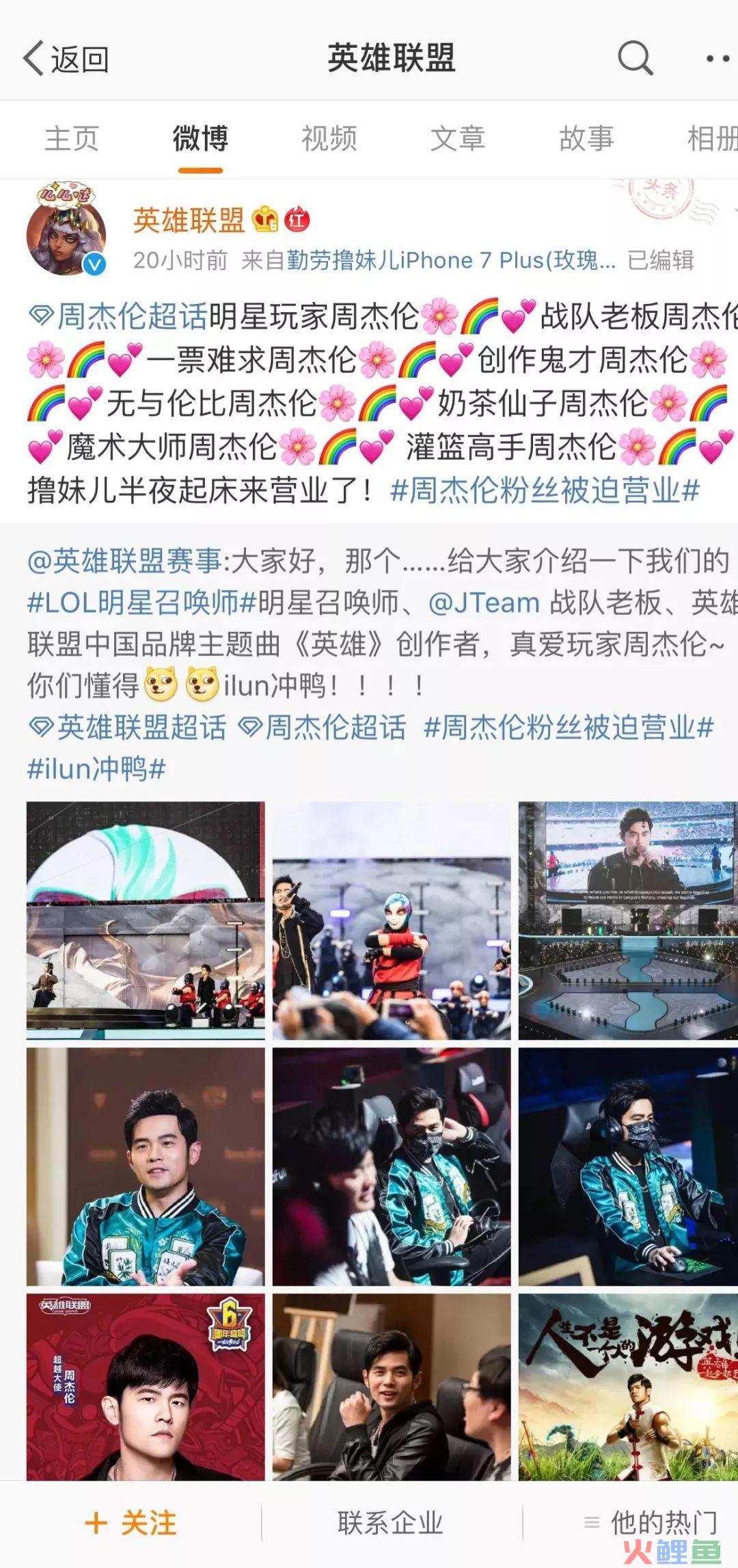Open the three-dot overflow menu
This screenshot has height=1568, width=738.
tap(717, 59)
